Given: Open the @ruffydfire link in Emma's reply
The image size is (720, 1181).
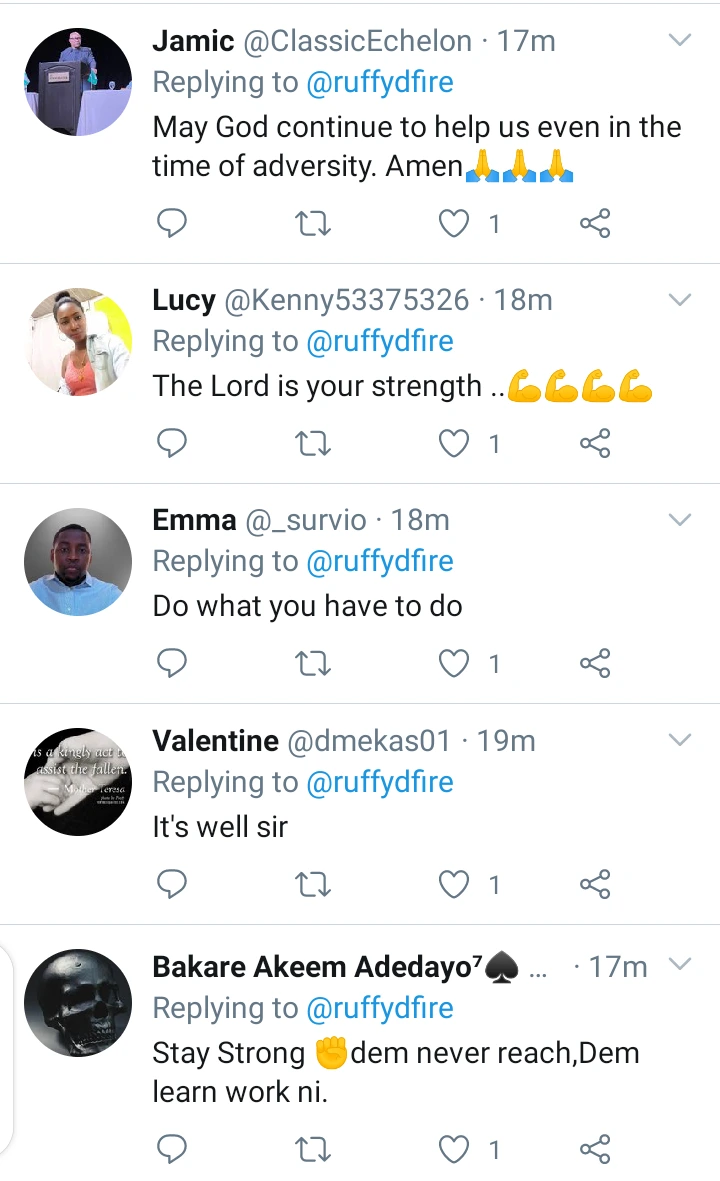Looking at the screenshot, I should 380,561.
